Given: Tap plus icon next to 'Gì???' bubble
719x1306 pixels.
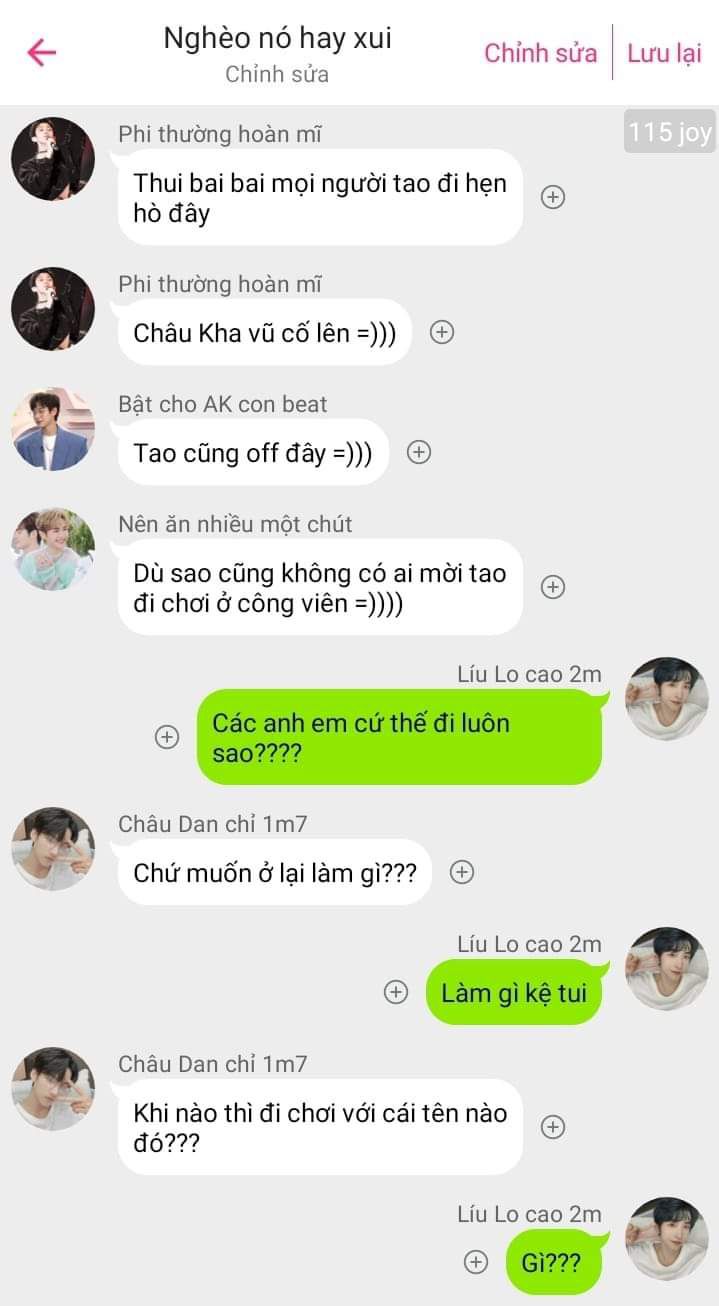Looking at the screenshot, I should [477, 1263].
